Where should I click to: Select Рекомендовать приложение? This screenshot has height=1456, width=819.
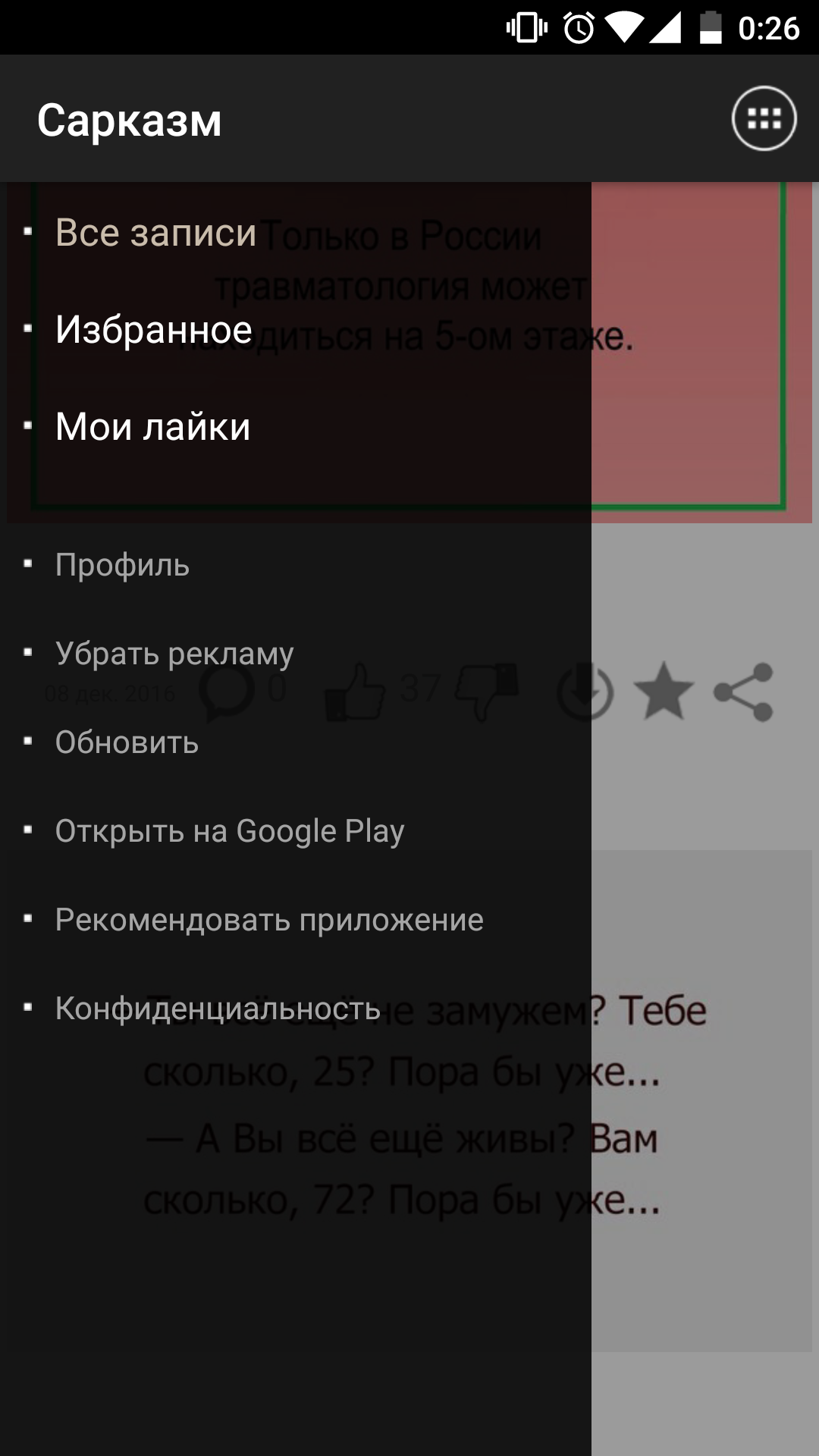(x=268, y=920)
